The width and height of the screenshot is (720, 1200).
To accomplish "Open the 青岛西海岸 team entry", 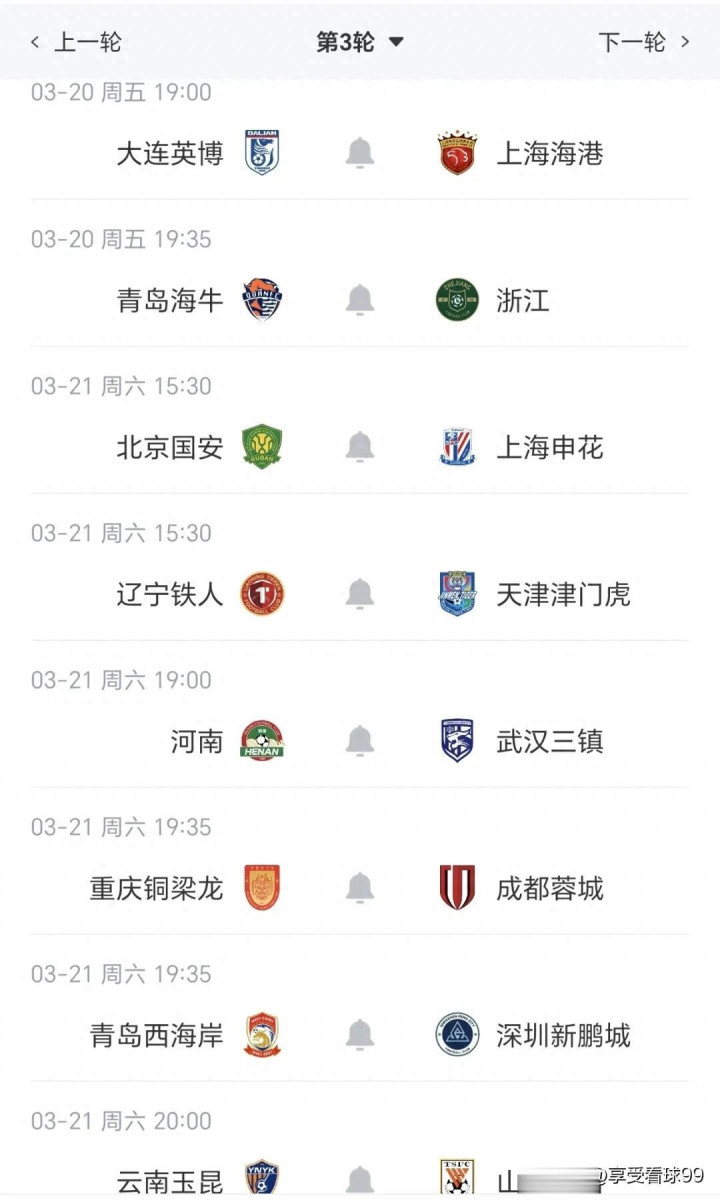I will pos(157,1036).
